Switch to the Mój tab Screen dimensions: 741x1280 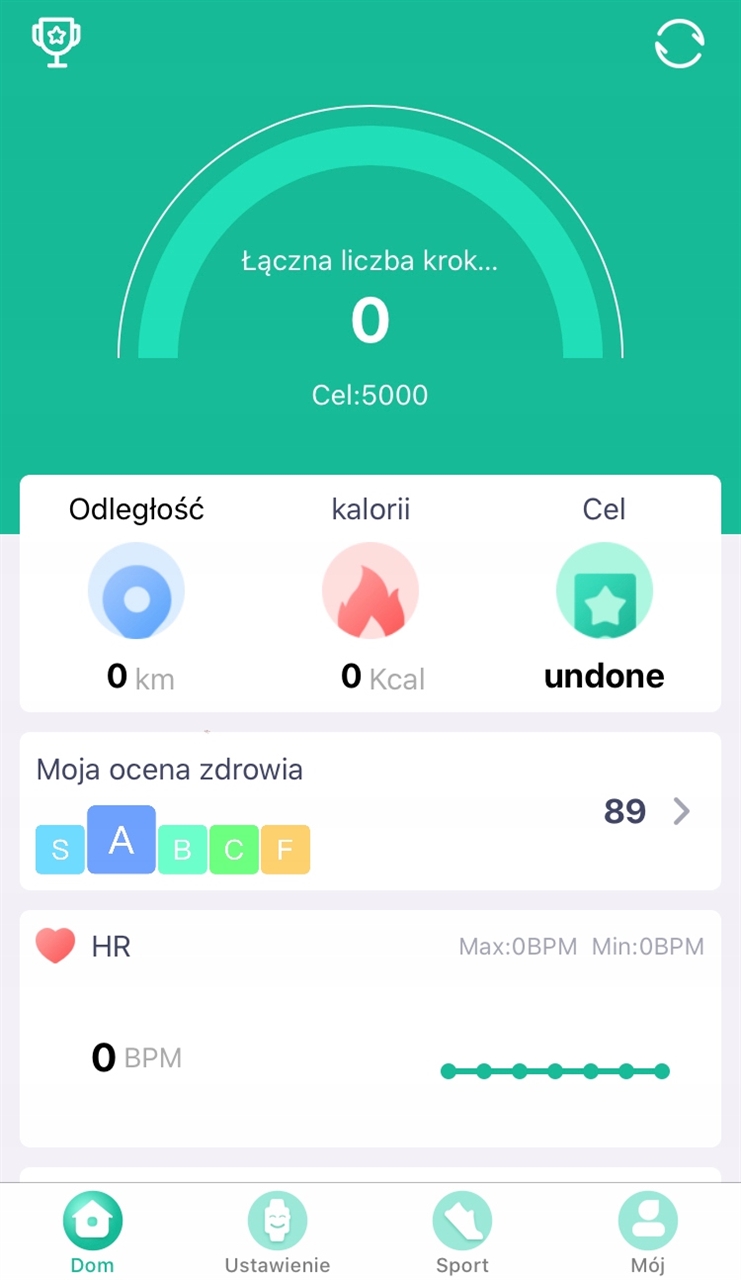pyautogui.click(x=647, y=1232)
